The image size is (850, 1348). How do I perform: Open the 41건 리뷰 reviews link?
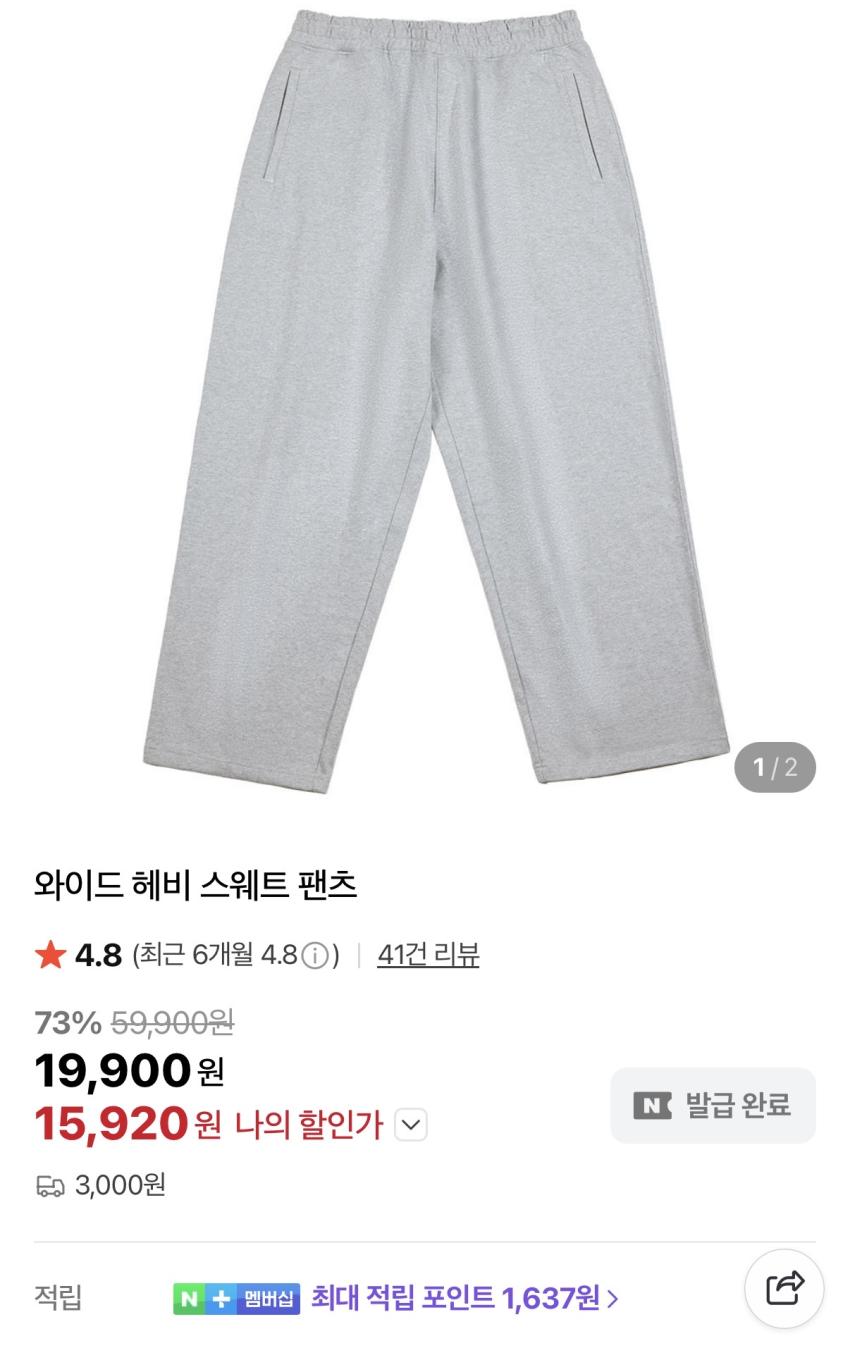[428, 955]
